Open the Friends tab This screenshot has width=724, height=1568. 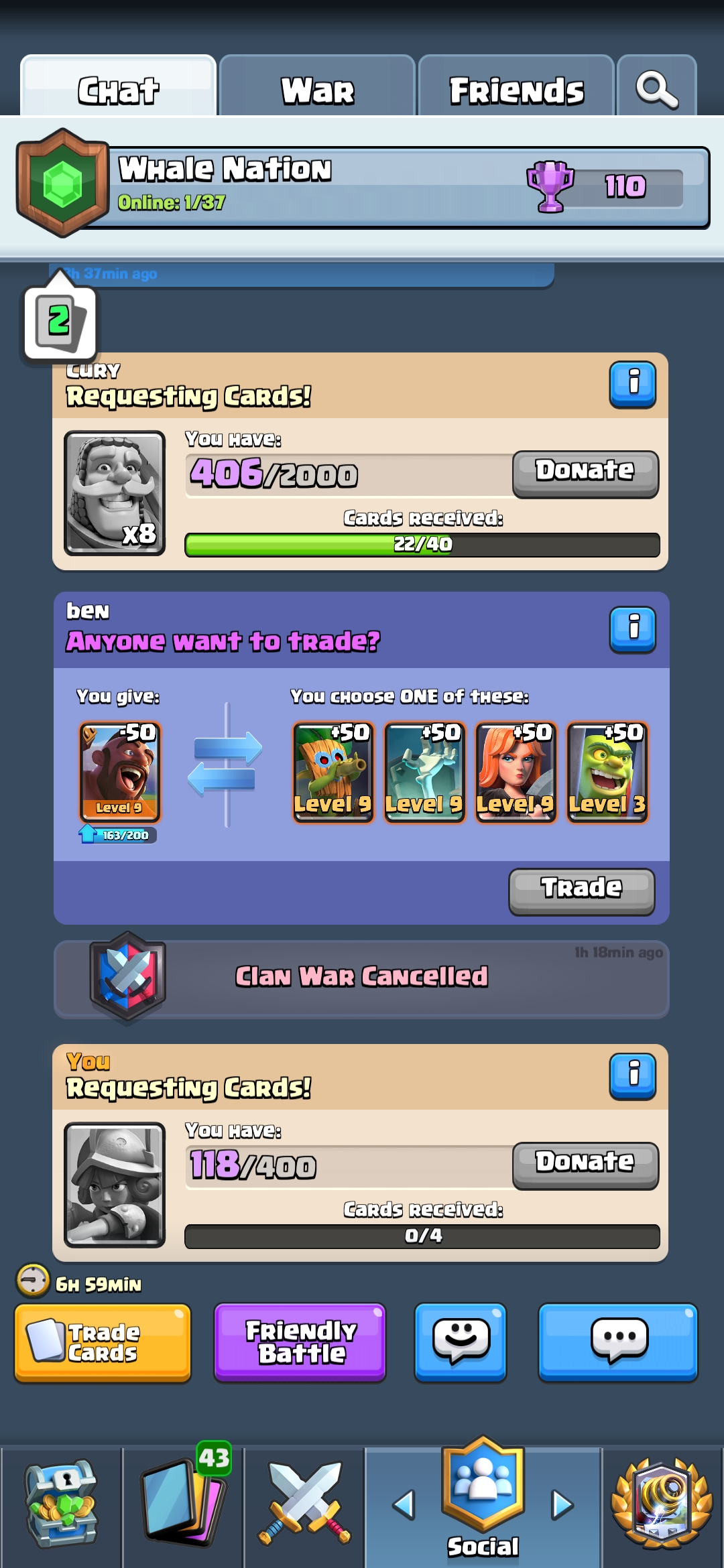(516, 90)
